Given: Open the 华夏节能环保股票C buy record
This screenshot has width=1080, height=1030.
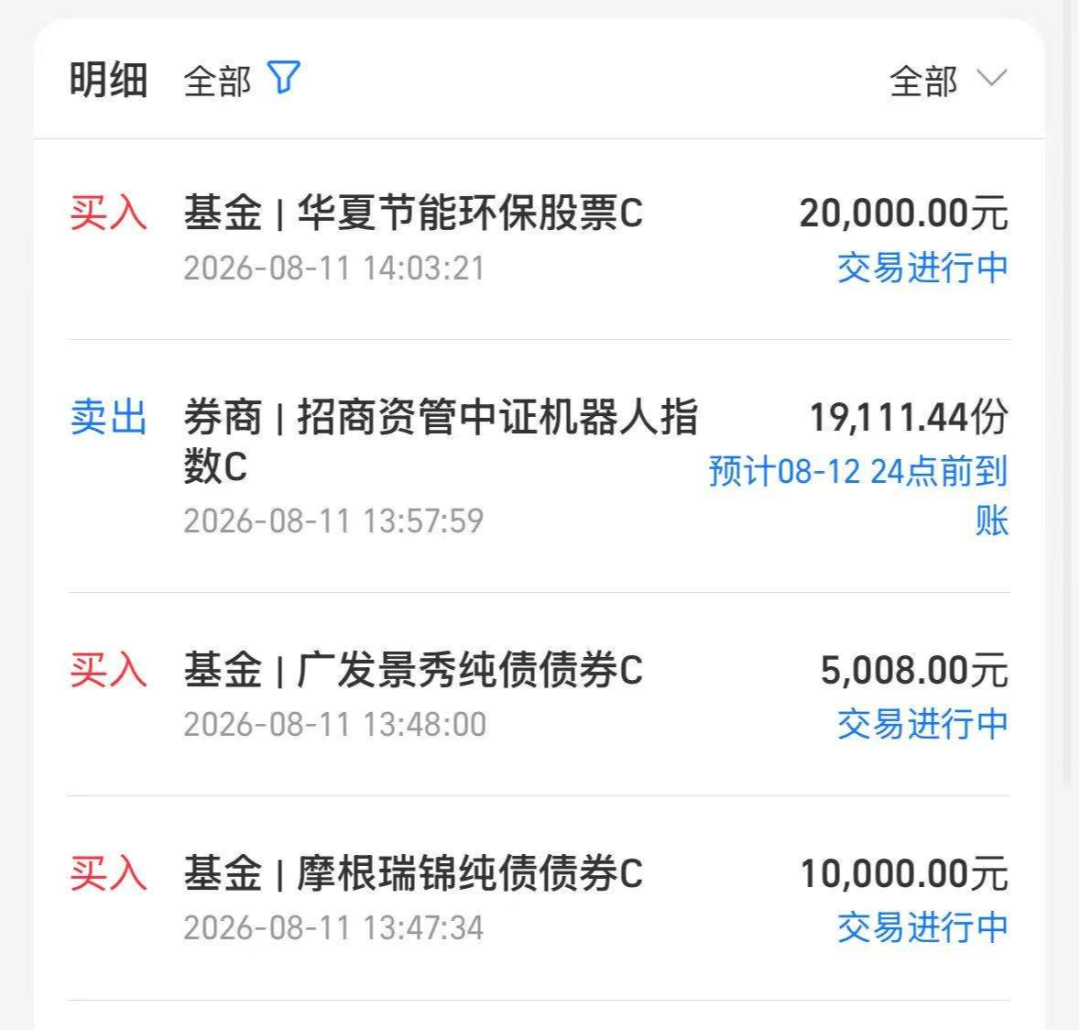Looking at the screenshot, I should click(x=539, y=239).
